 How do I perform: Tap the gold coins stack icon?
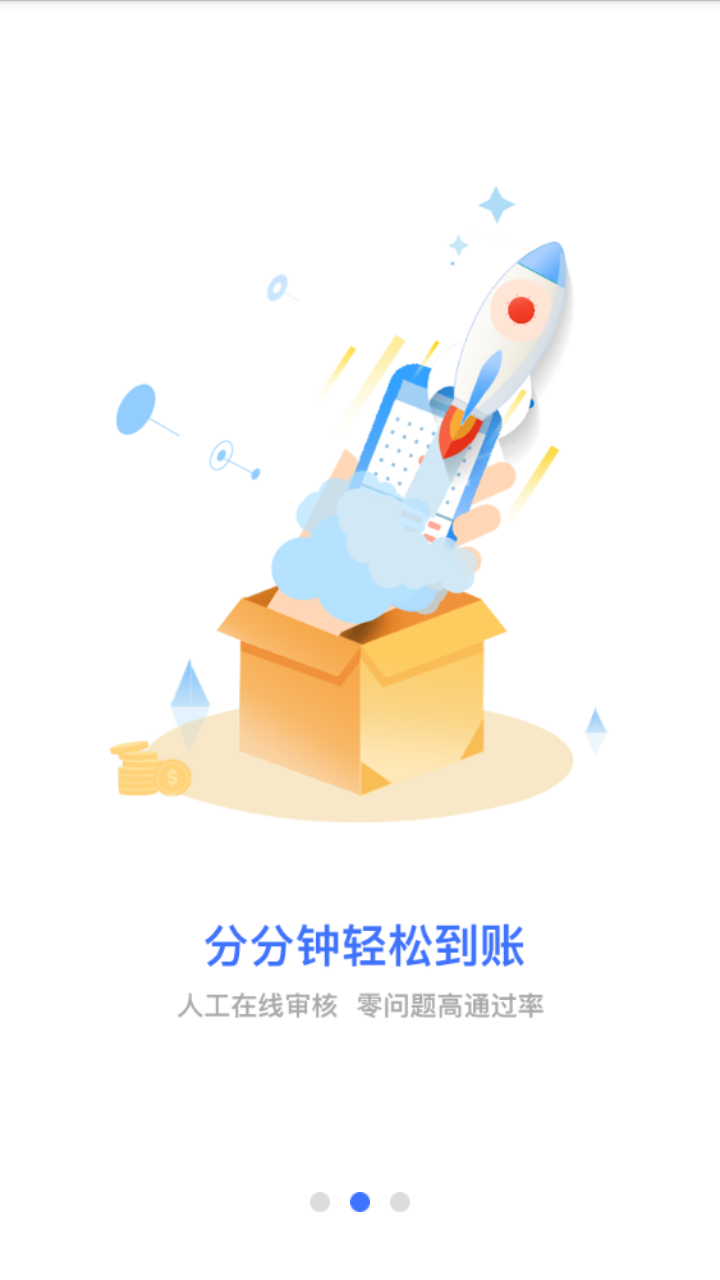pyautogui.click(x=135, y=770)
